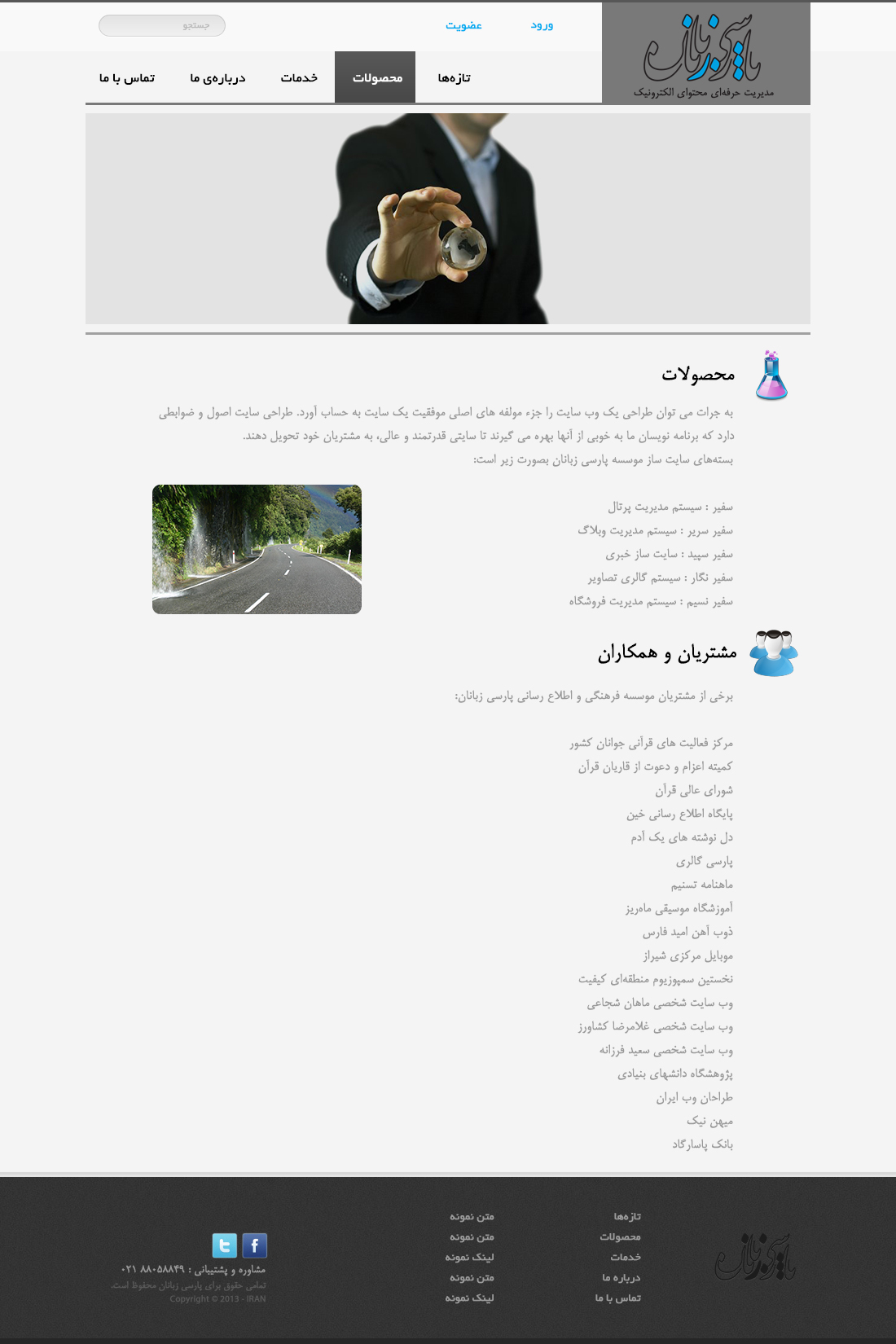Viewport: 896px width, 1344px height.
Task: Tap footer link خدمات
Action: [x=626, y=1257]
